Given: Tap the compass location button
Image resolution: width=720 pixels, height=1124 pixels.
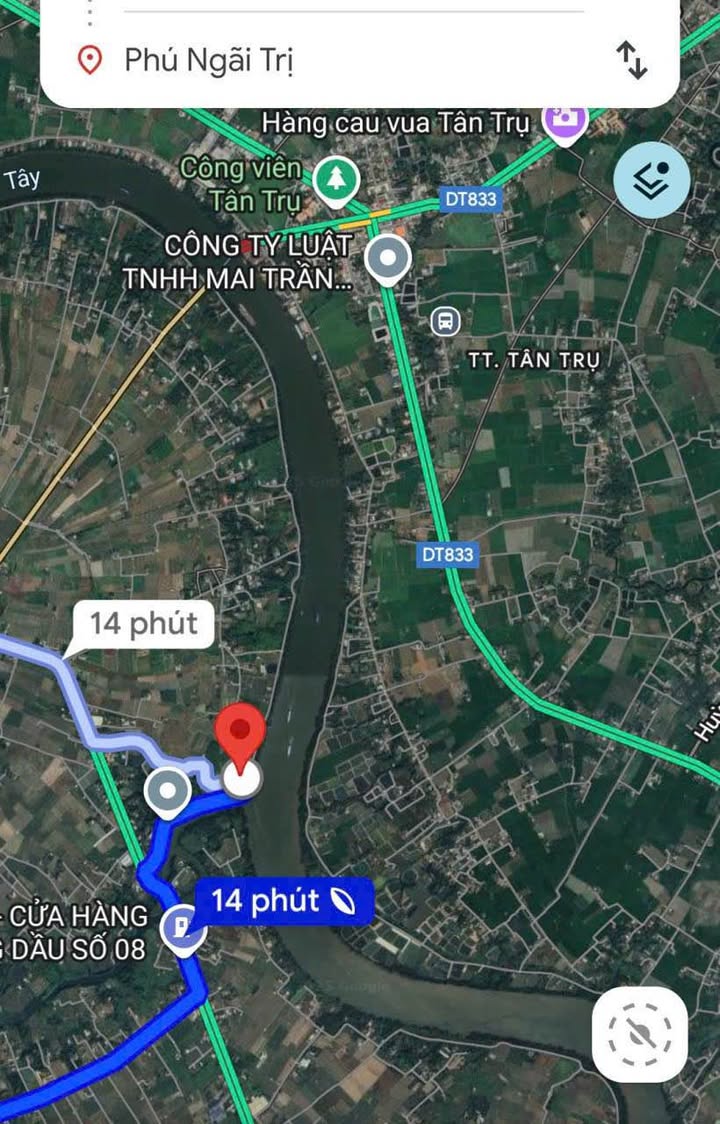Looking at the screenshot, I should tap(640, 1034).
